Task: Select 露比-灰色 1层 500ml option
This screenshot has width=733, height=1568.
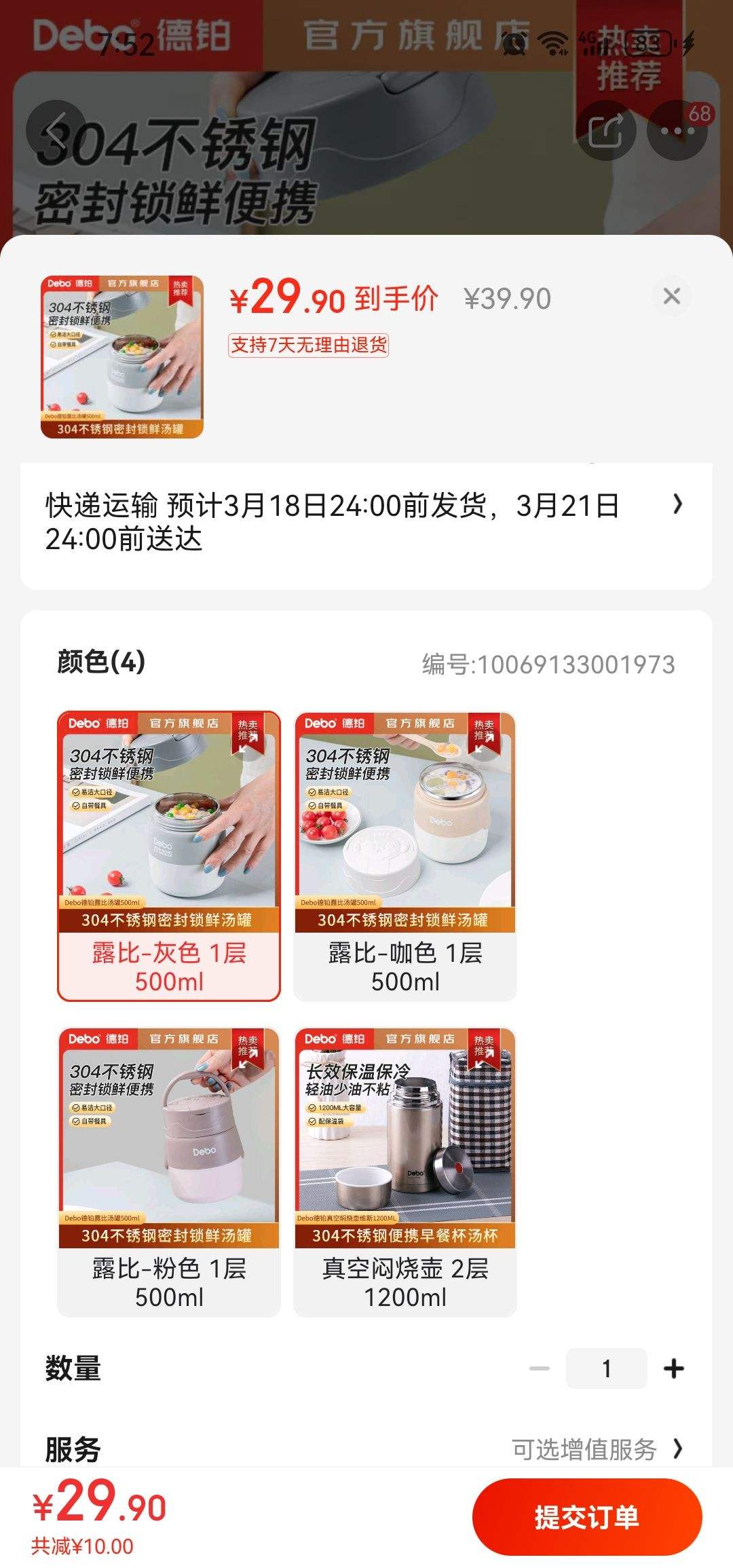Action: 169,856
